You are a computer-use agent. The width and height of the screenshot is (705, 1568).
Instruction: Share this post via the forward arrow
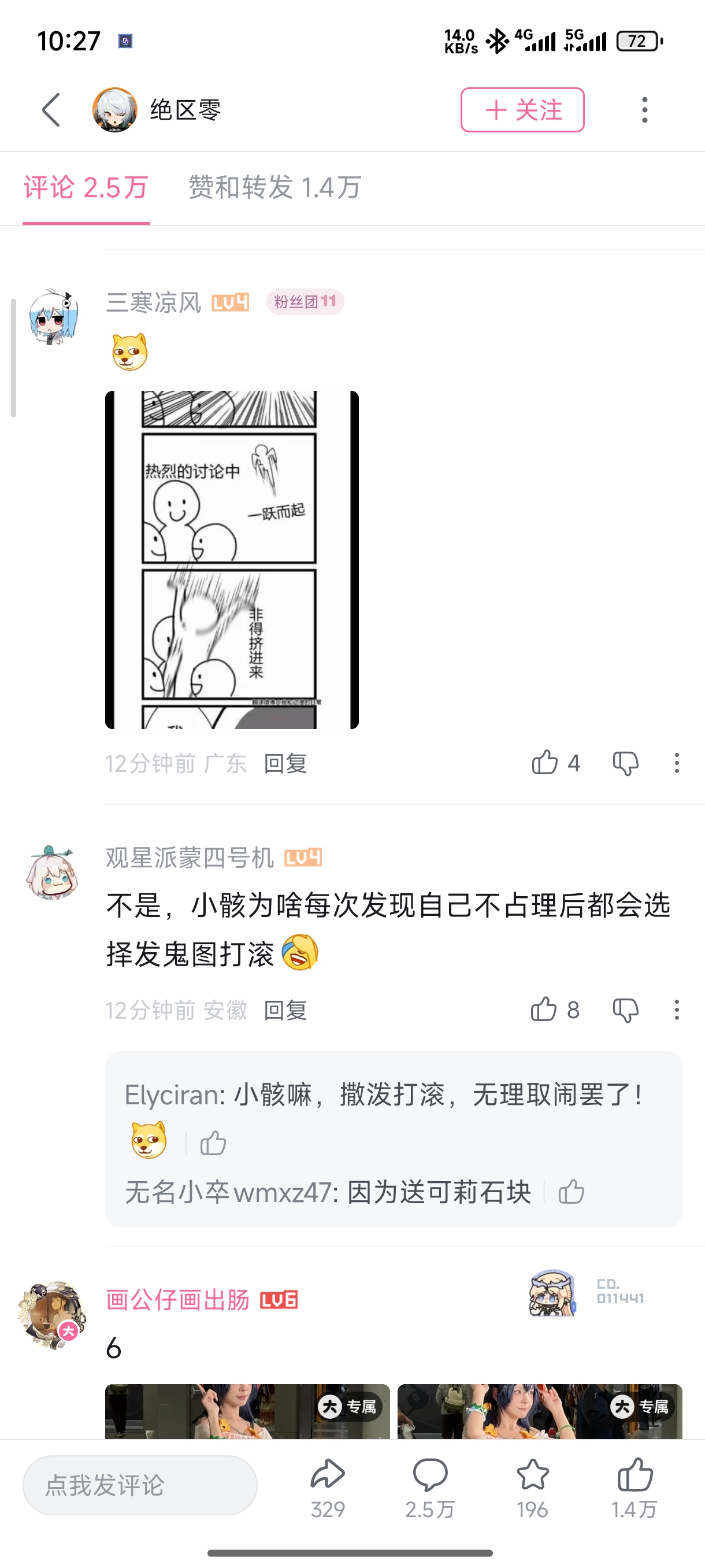pyautogui.click(x=328, y=1475)
